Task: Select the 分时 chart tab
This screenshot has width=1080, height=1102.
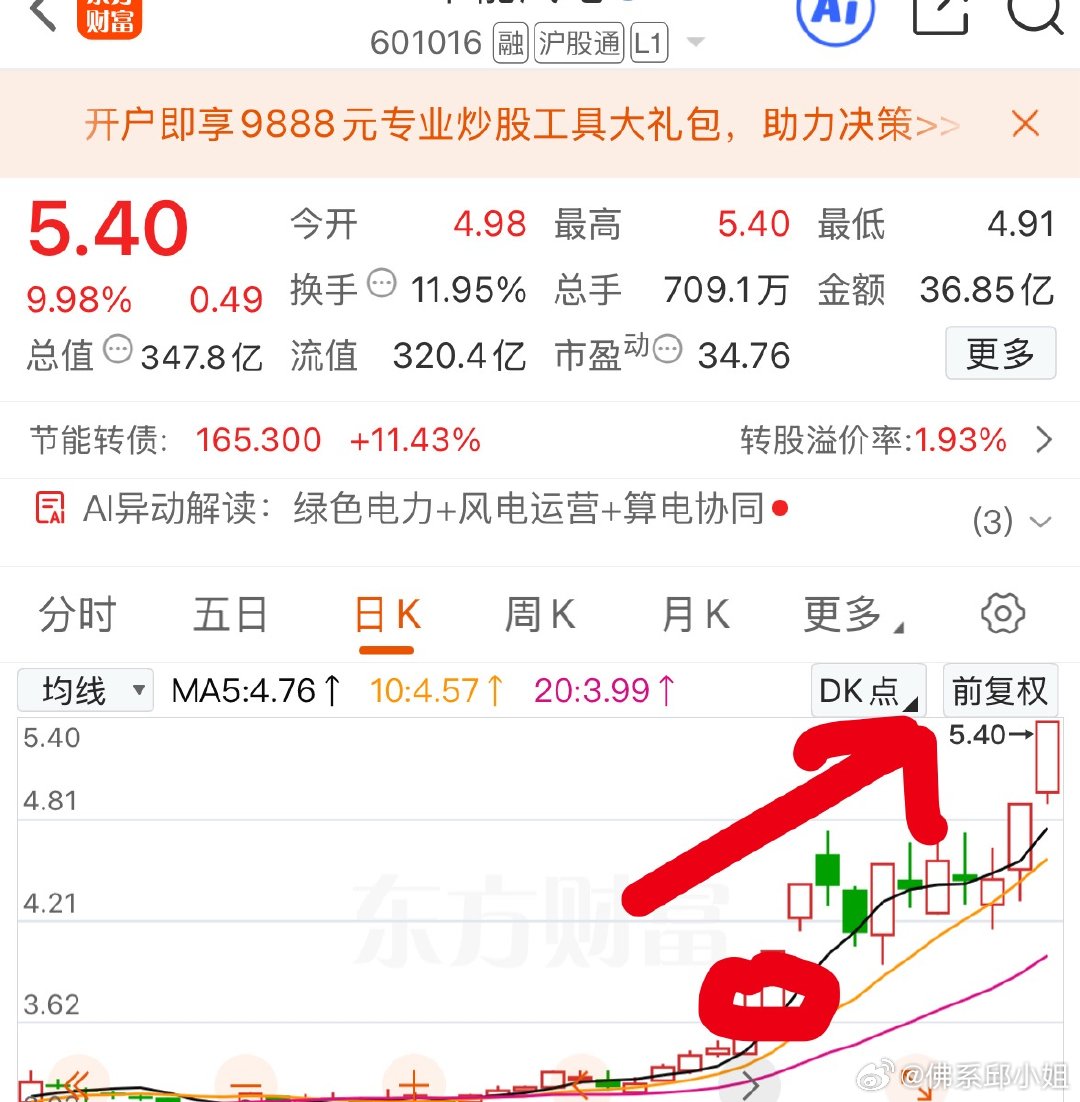Action: click(77, 614)
